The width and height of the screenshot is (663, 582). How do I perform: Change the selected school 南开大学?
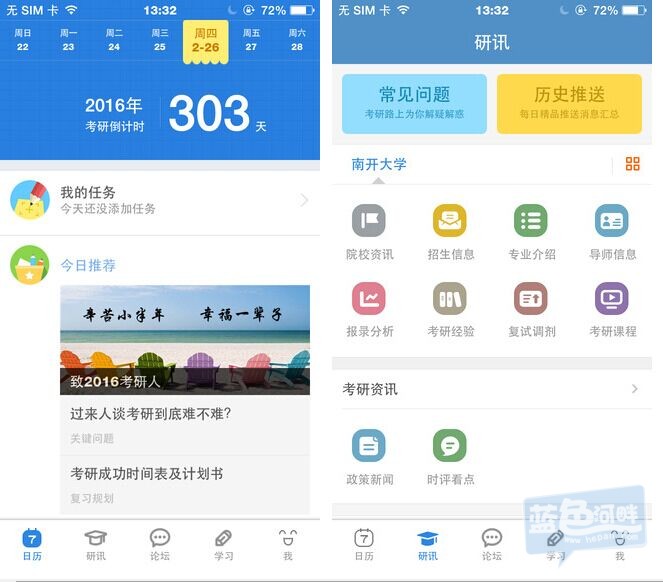(x=379, y=164)
